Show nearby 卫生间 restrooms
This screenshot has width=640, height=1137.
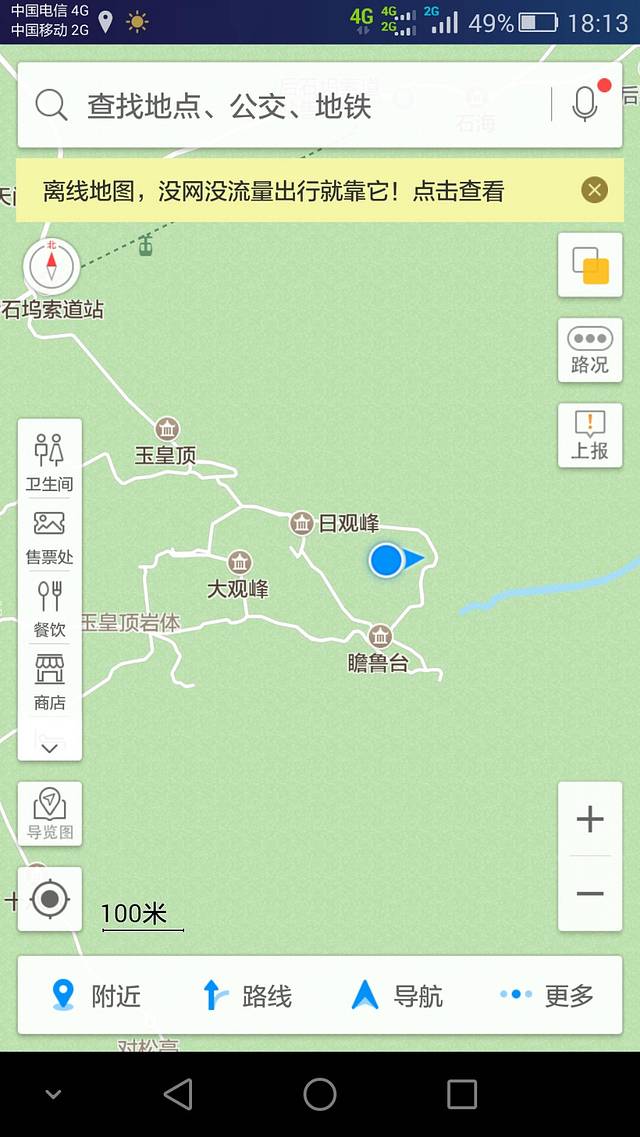[x=49, y=462]
